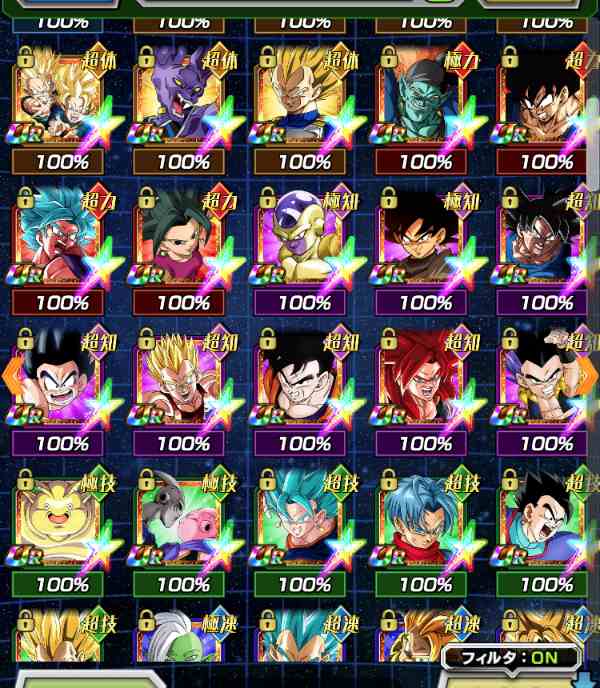The width and height of the screenshot is (600, 688).
Task: Open the scarfed Trunks 超技 card
Action: 425,520
